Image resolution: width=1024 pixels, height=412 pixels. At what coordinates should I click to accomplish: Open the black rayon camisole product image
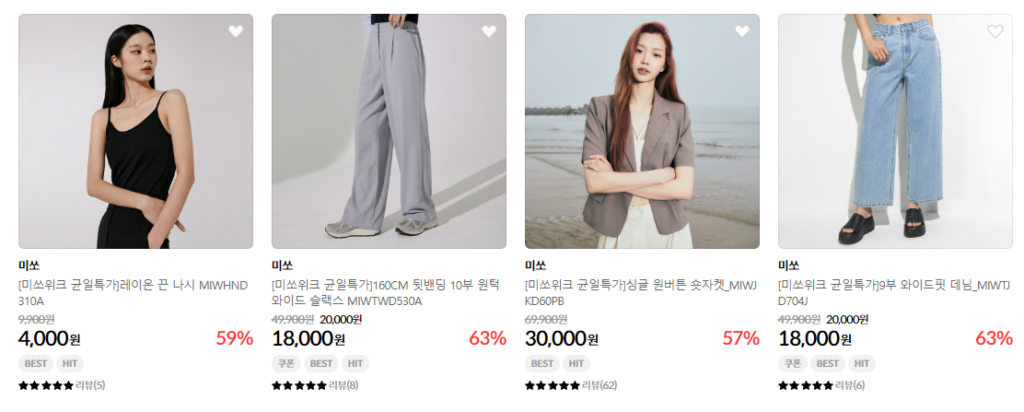click(136, 131)
